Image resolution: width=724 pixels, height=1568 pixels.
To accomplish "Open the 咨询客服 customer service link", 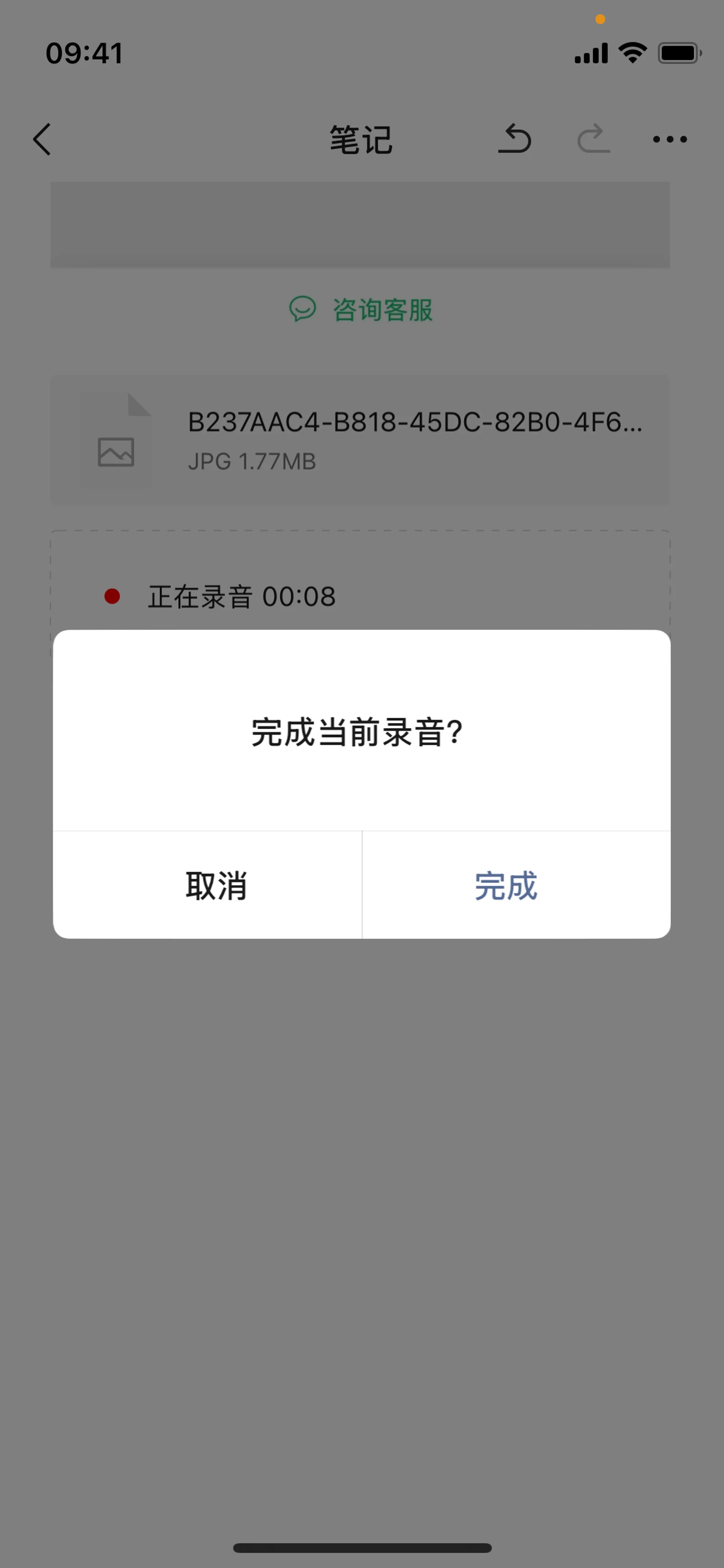I will tap(361, 310).
